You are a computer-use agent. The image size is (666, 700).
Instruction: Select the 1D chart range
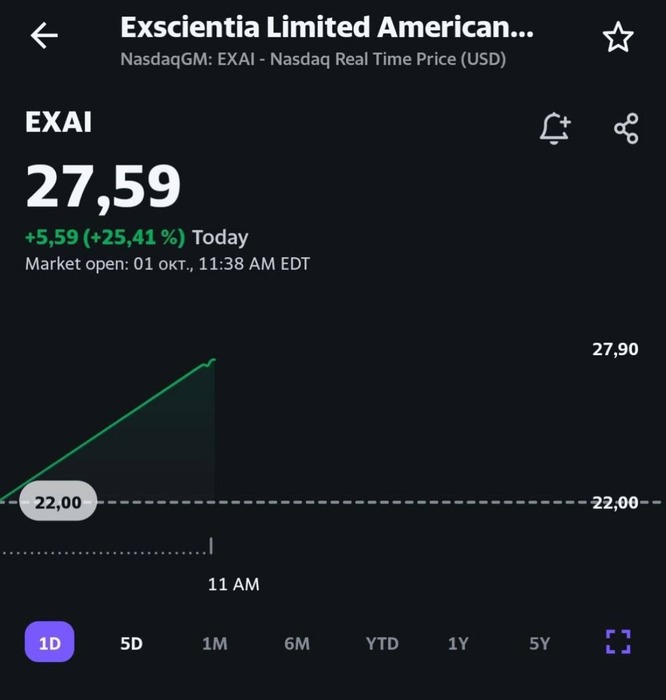pyautogui.click(x=49, y=643)
